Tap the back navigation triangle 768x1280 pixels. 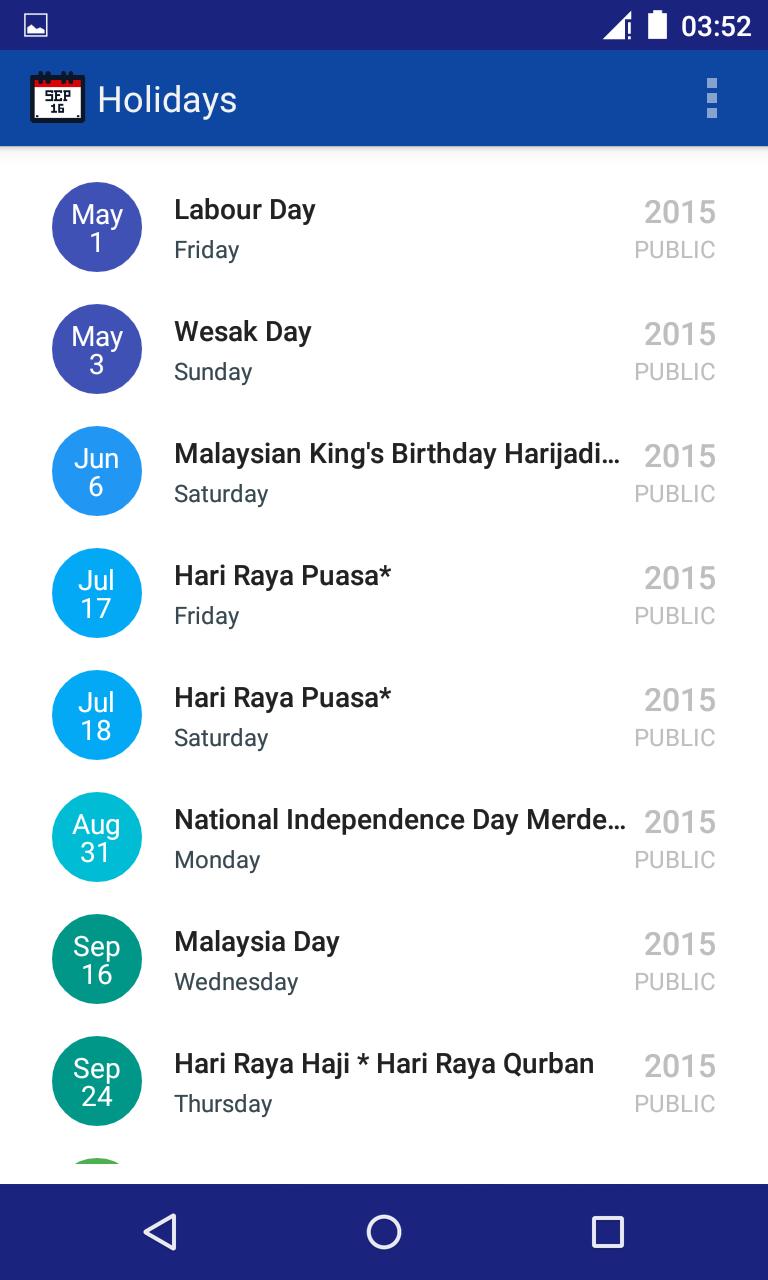pyautogui.click(x=160, y=1232)
